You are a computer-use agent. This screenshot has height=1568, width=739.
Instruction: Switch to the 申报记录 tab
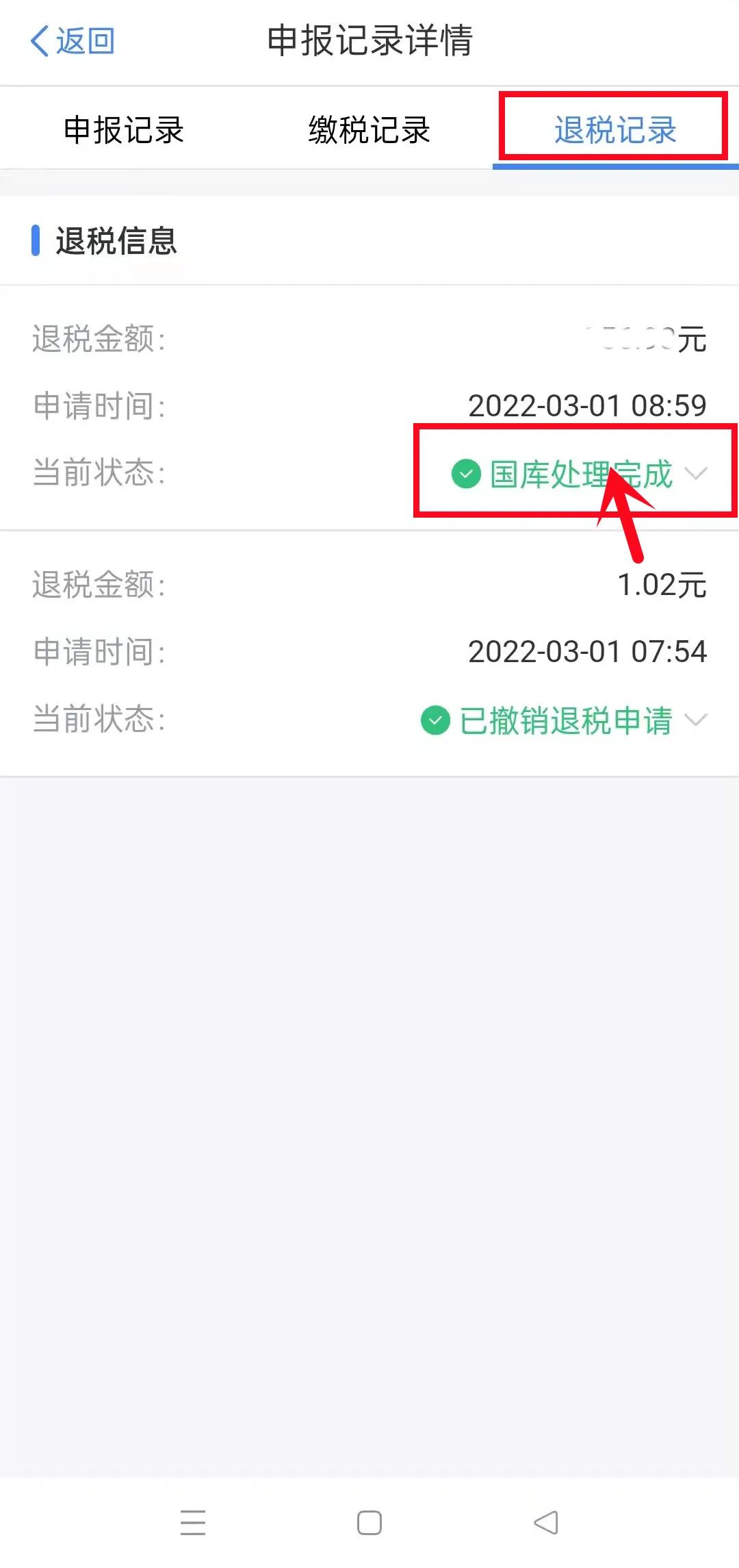pyautogui.click(x=124, y=129)
